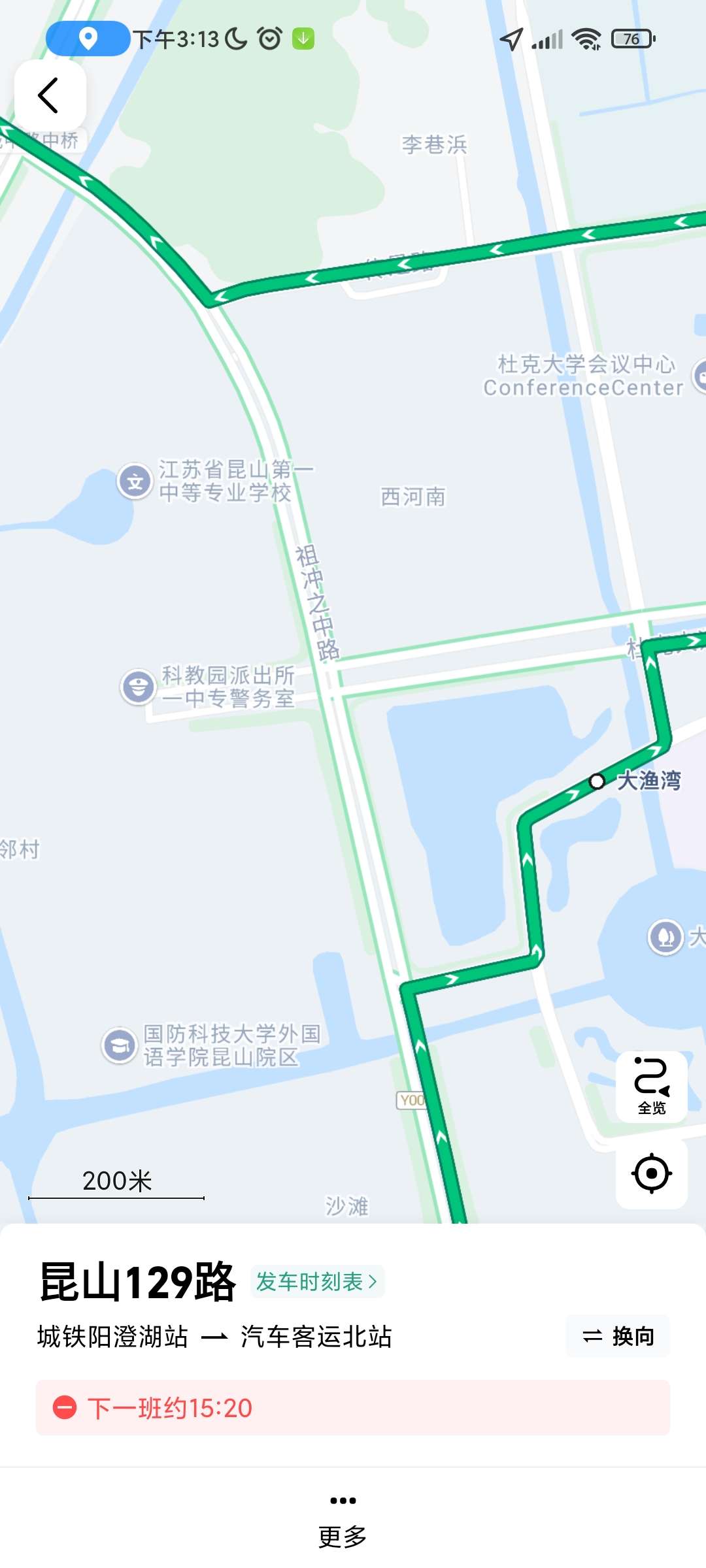This screenshot has width=706, height=1568.
Task: Tap the 江苏省昆山第一中等专业学校 map marker
Action: pos(135,482)
